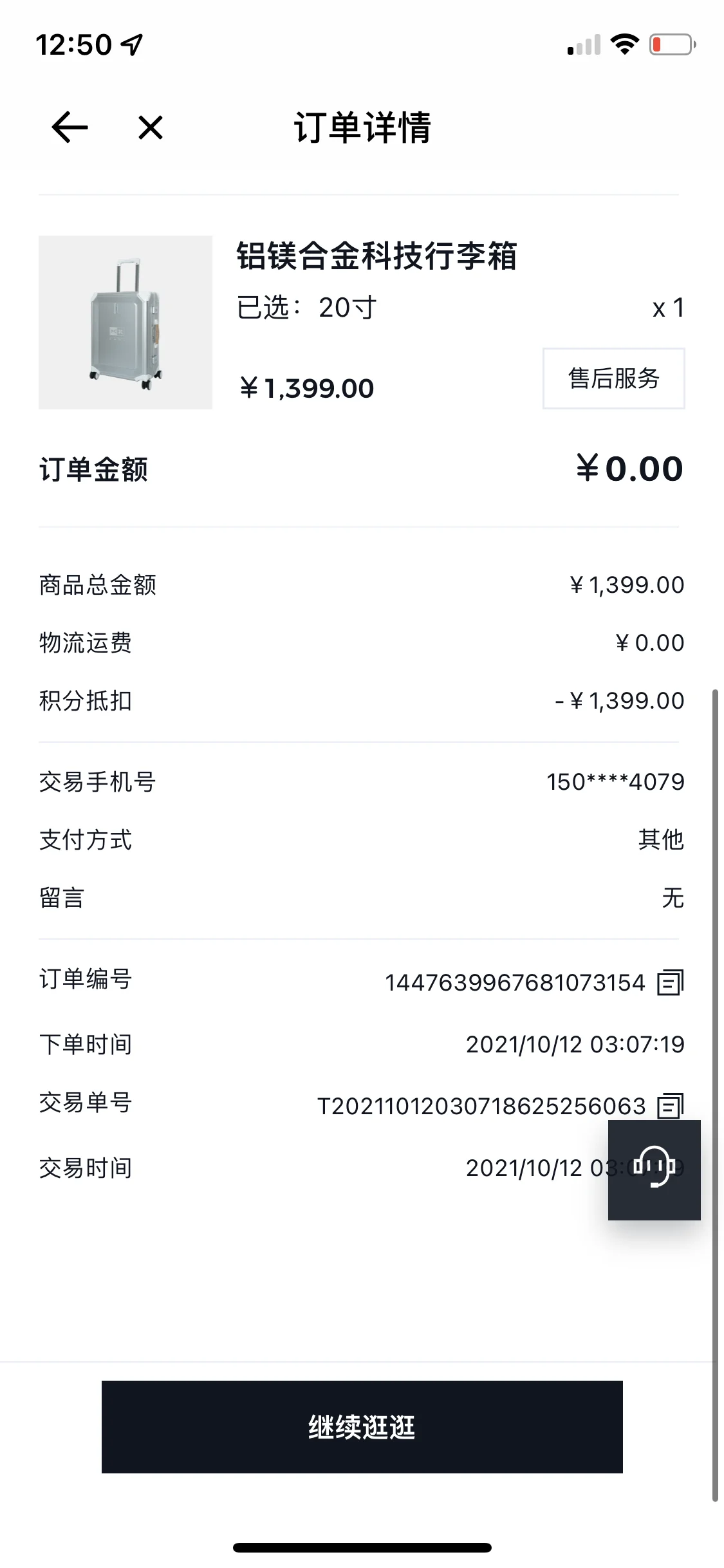This screenshot has width=724, height=1568.
Task: Tap 继续逛逛 to continue shopping
Action: [x=362, y=1426]
